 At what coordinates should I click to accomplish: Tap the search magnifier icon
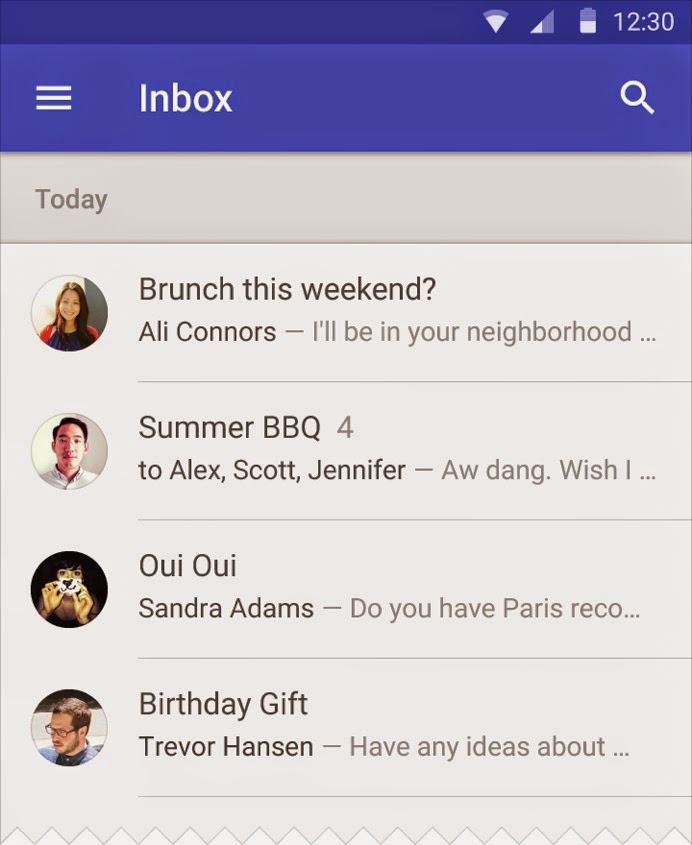[x=637, y=98]
